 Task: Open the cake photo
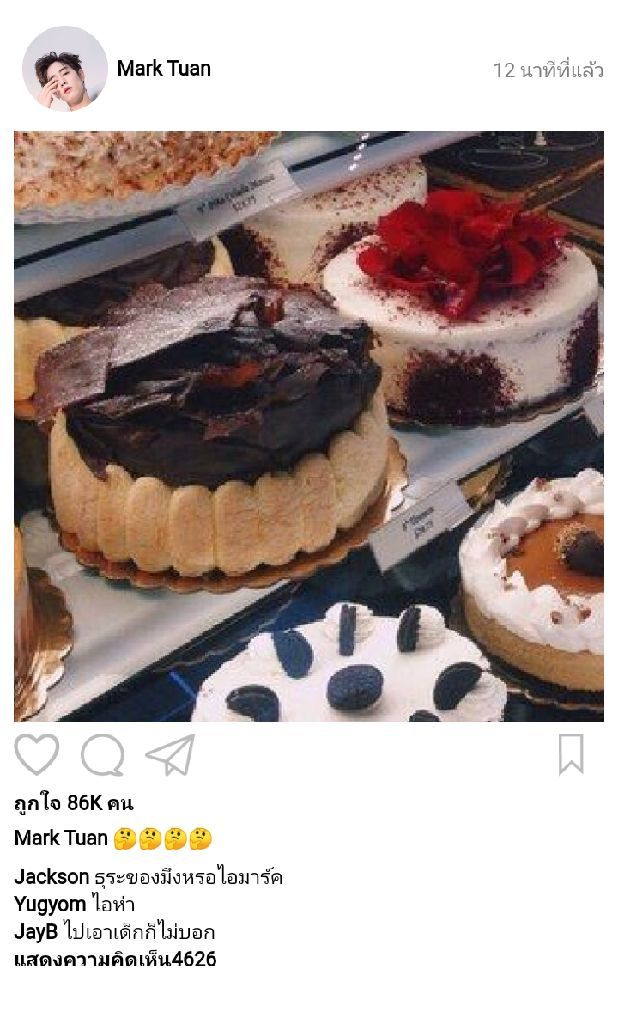309,426
